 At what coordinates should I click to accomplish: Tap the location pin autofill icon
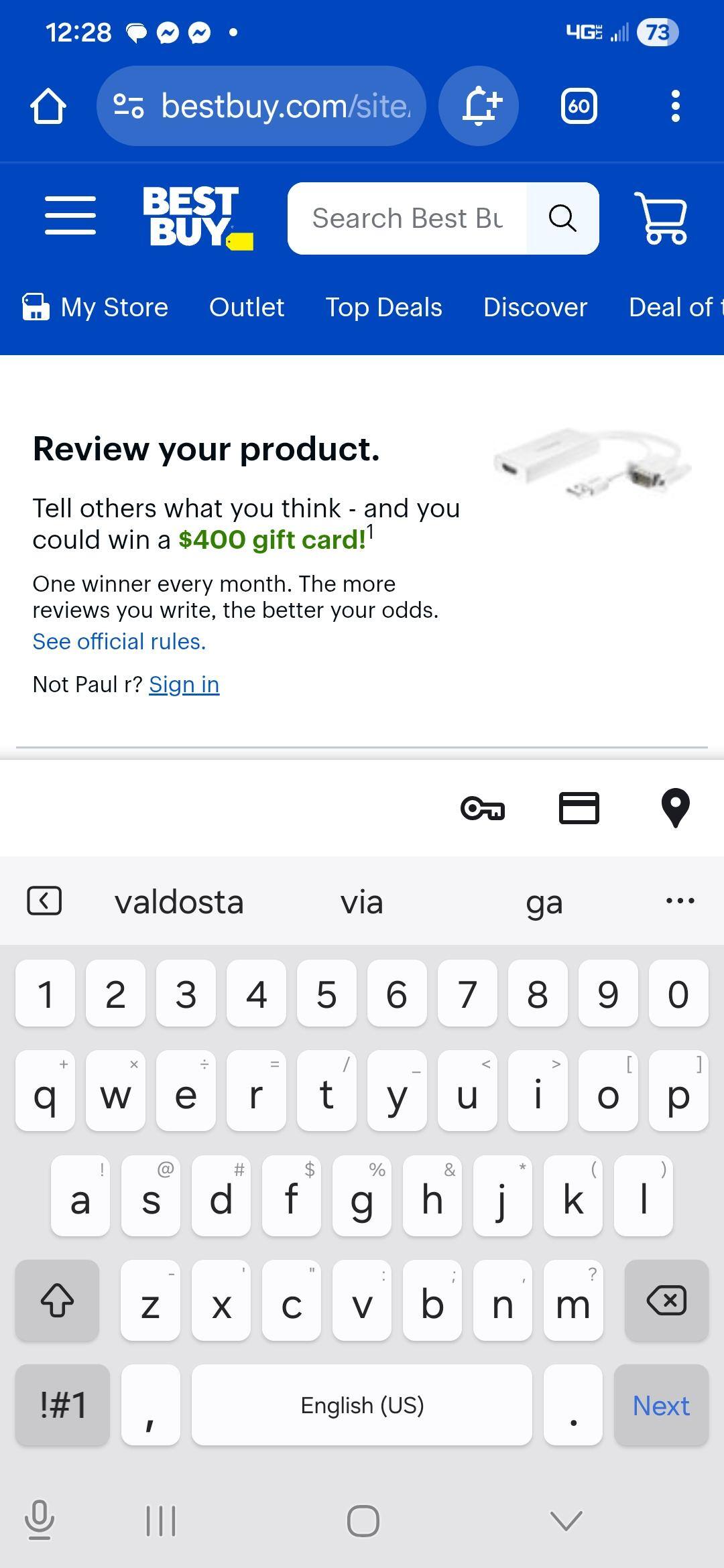pyautogui.click(x=674, y=808)
